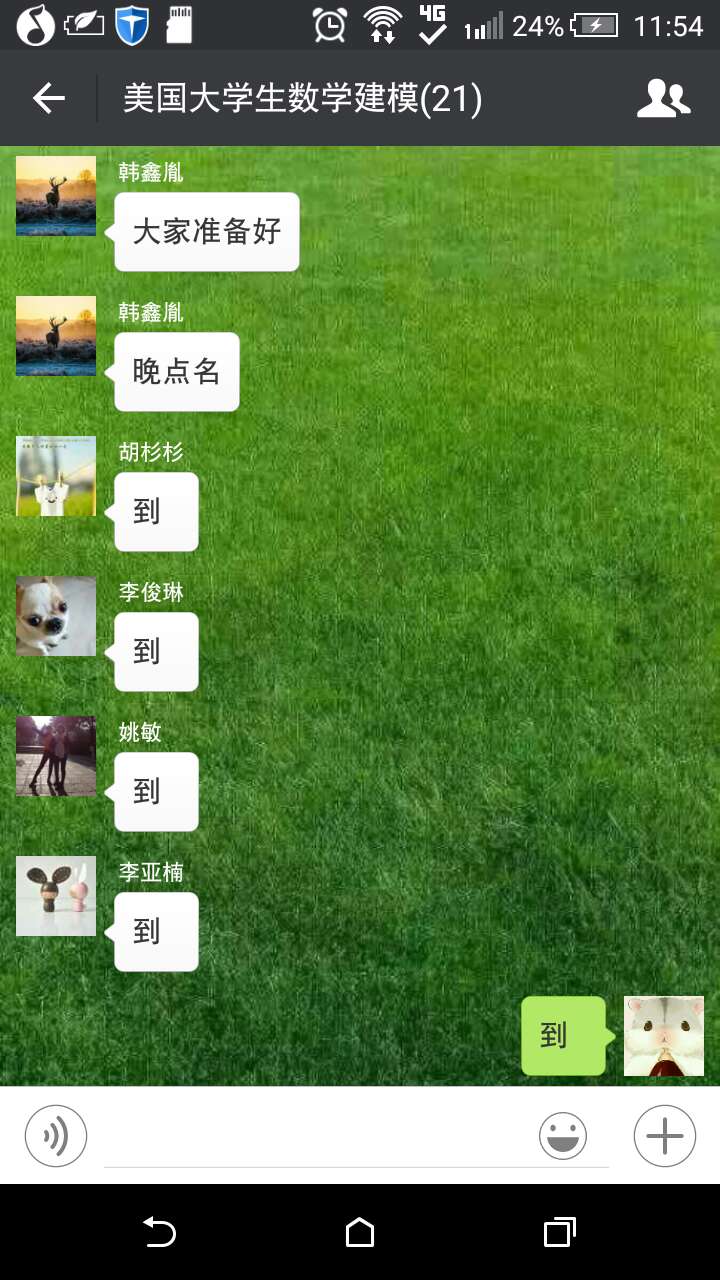Open 李俊琳's dog avatar

point(56,616)
